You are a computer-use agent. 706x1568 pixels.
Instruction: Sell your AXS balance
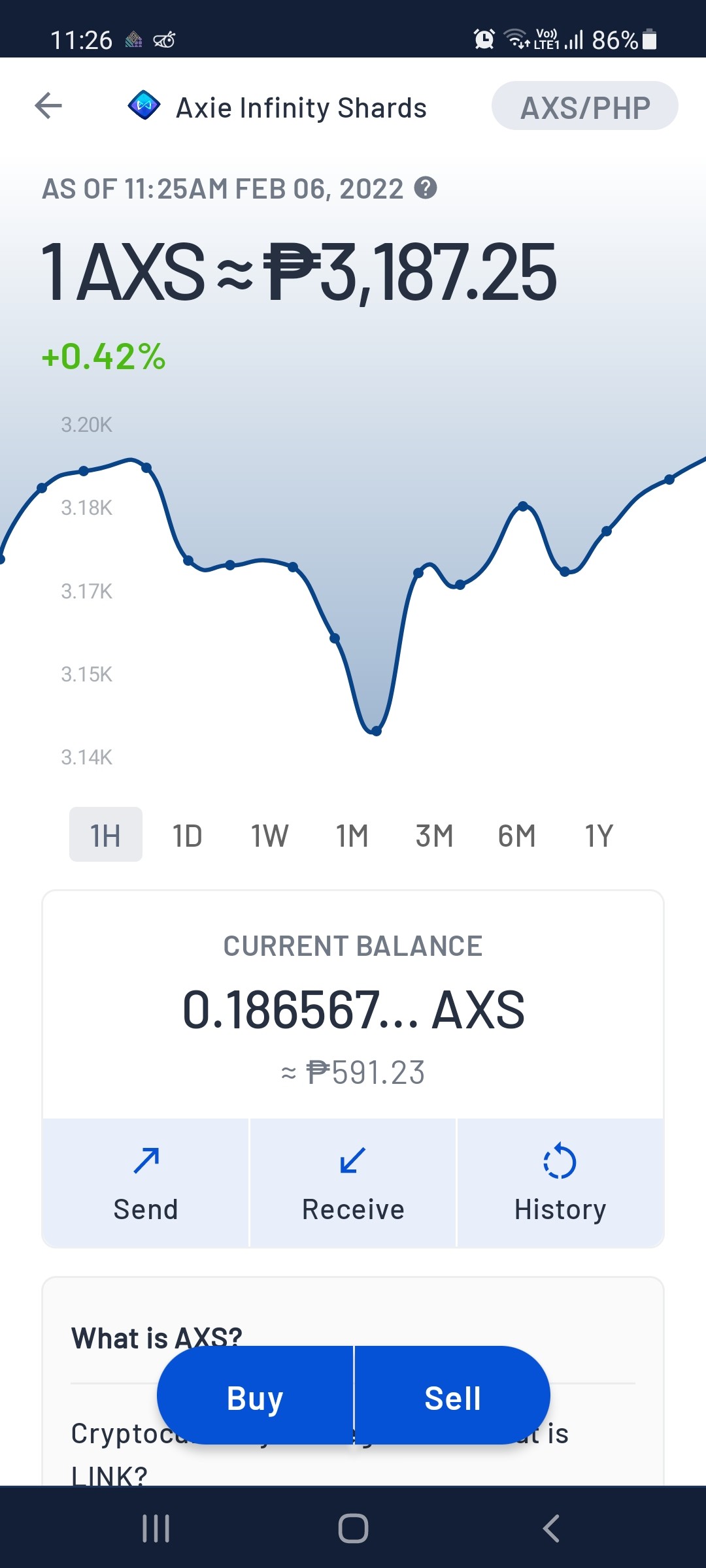click(x=452, y=1395)
